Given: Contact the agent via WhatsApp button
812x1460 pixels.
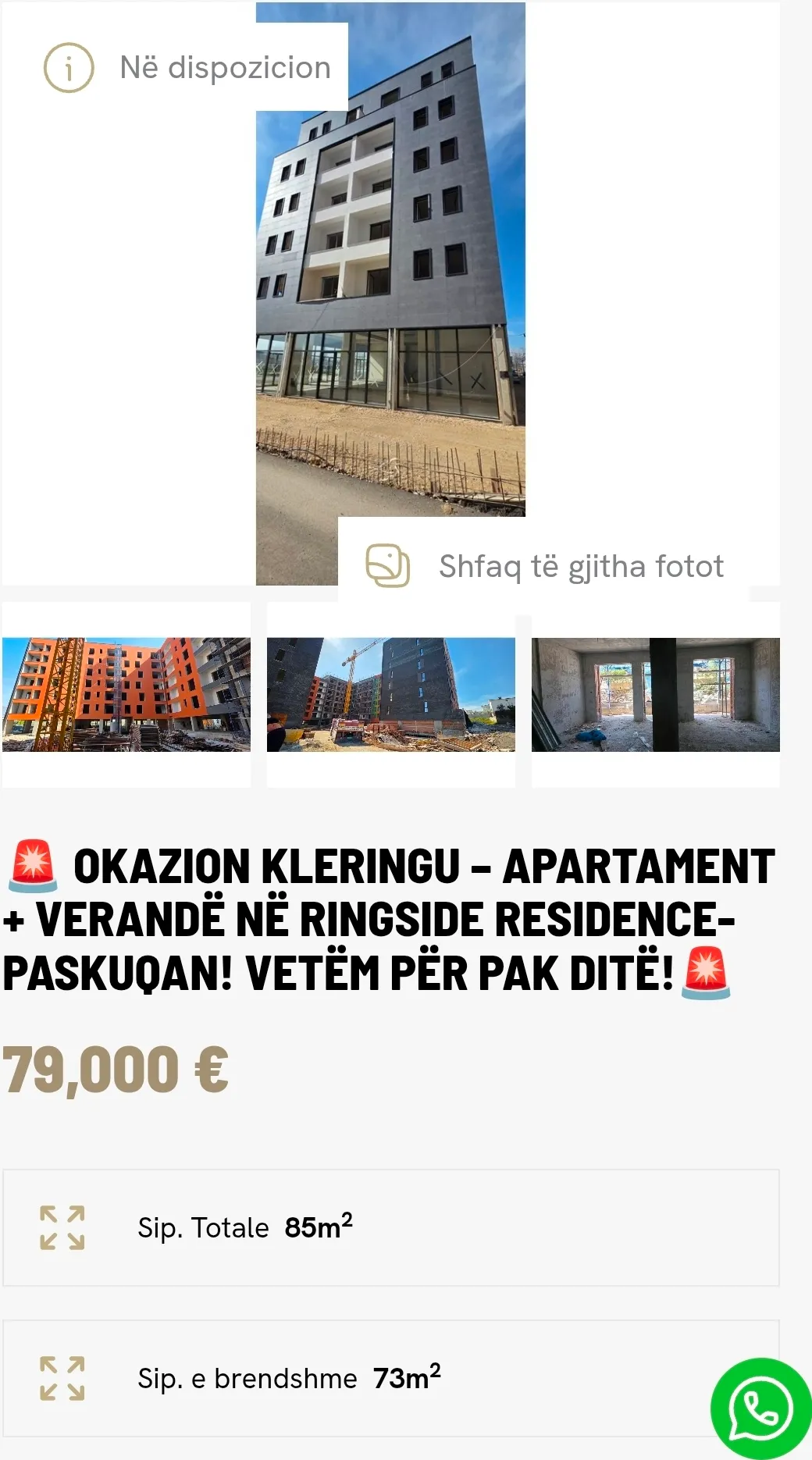Looking at the screenshot, I should point(760,1408).
